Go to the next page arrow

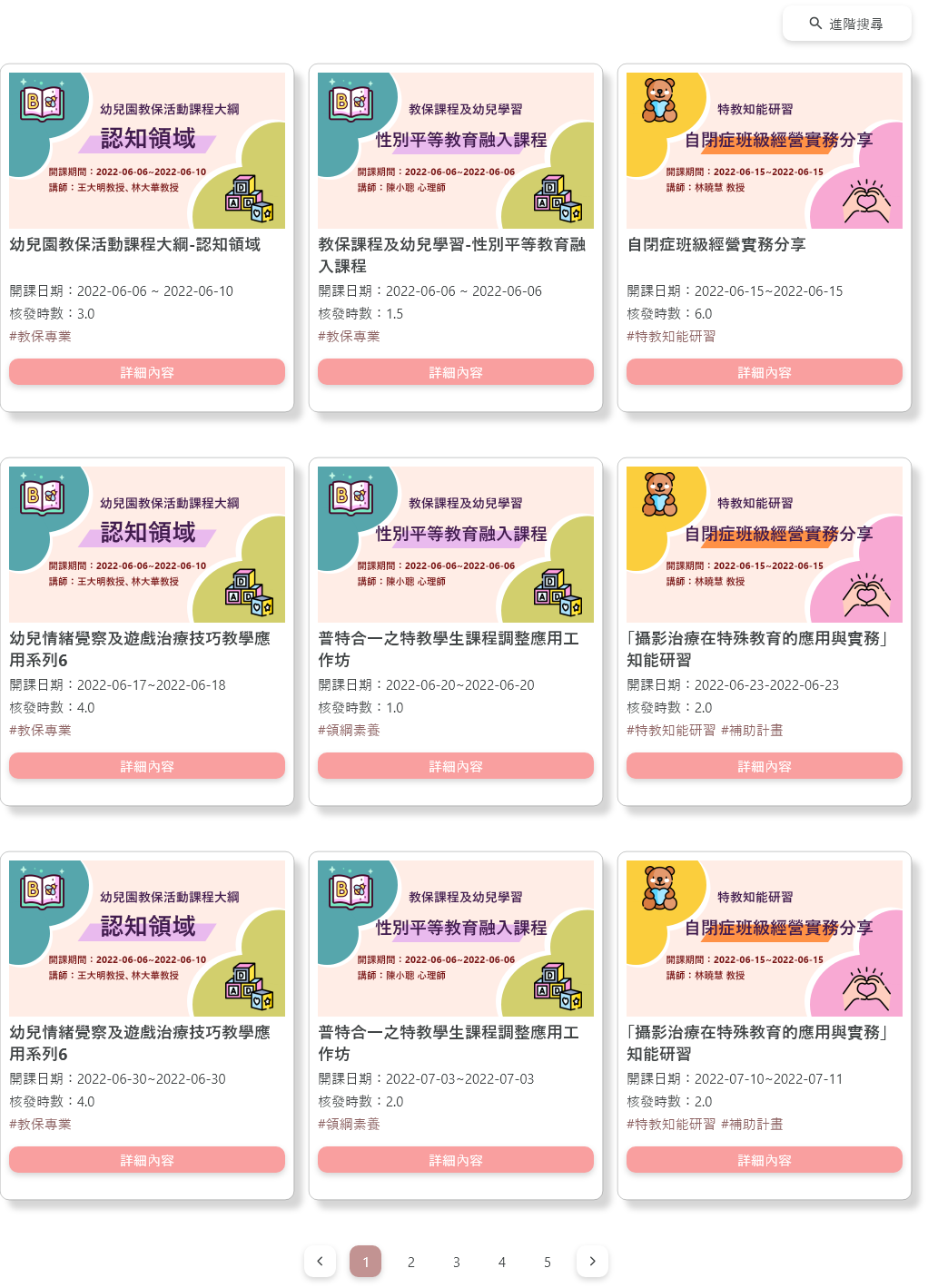coord(592,1261)
